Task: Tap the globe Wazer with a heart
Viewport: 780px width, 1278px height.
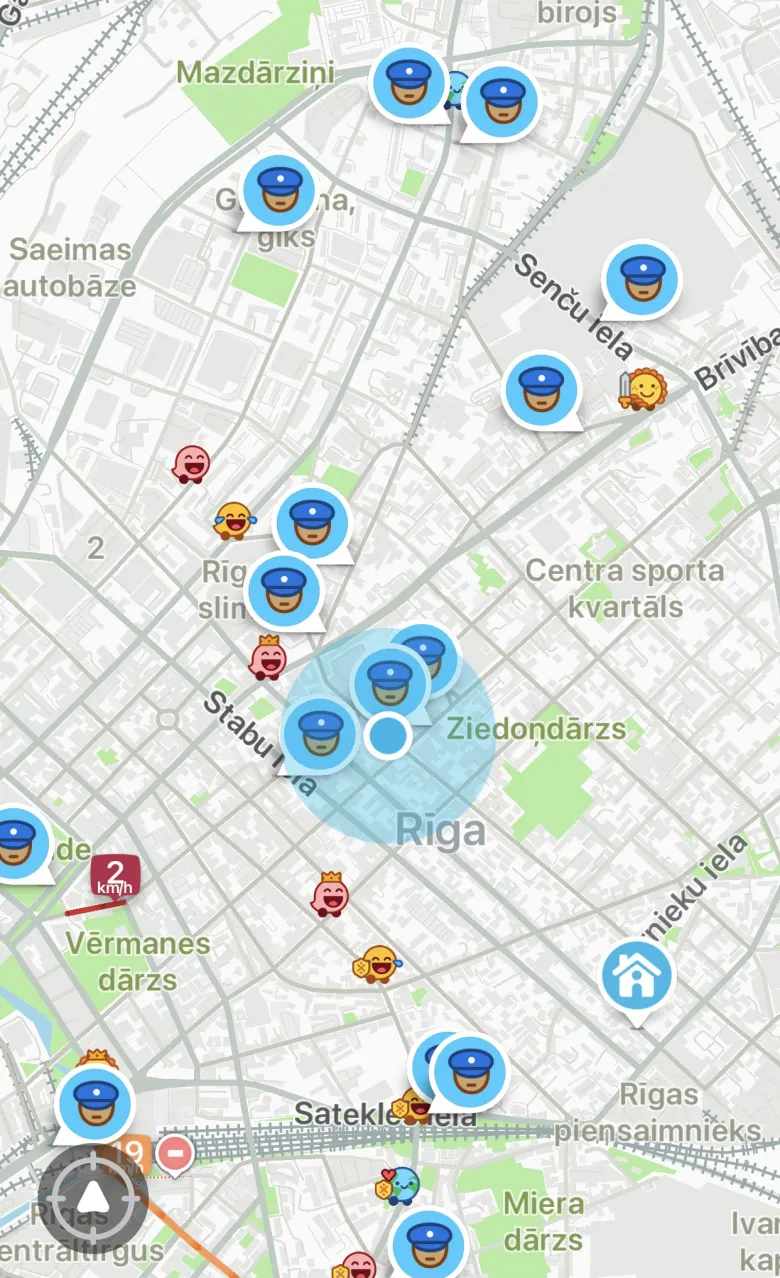Action: point(401,1185)
